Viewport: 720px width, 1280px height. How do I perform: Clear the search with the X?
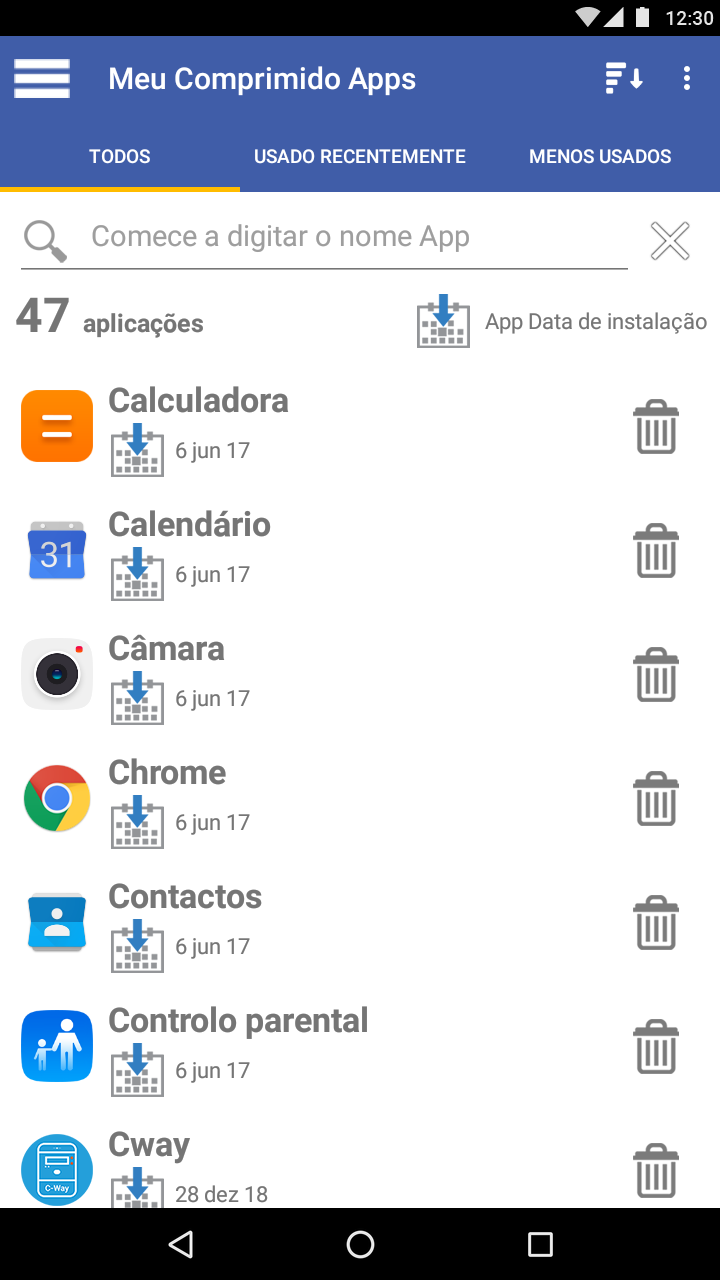click(x=670, y=241)
